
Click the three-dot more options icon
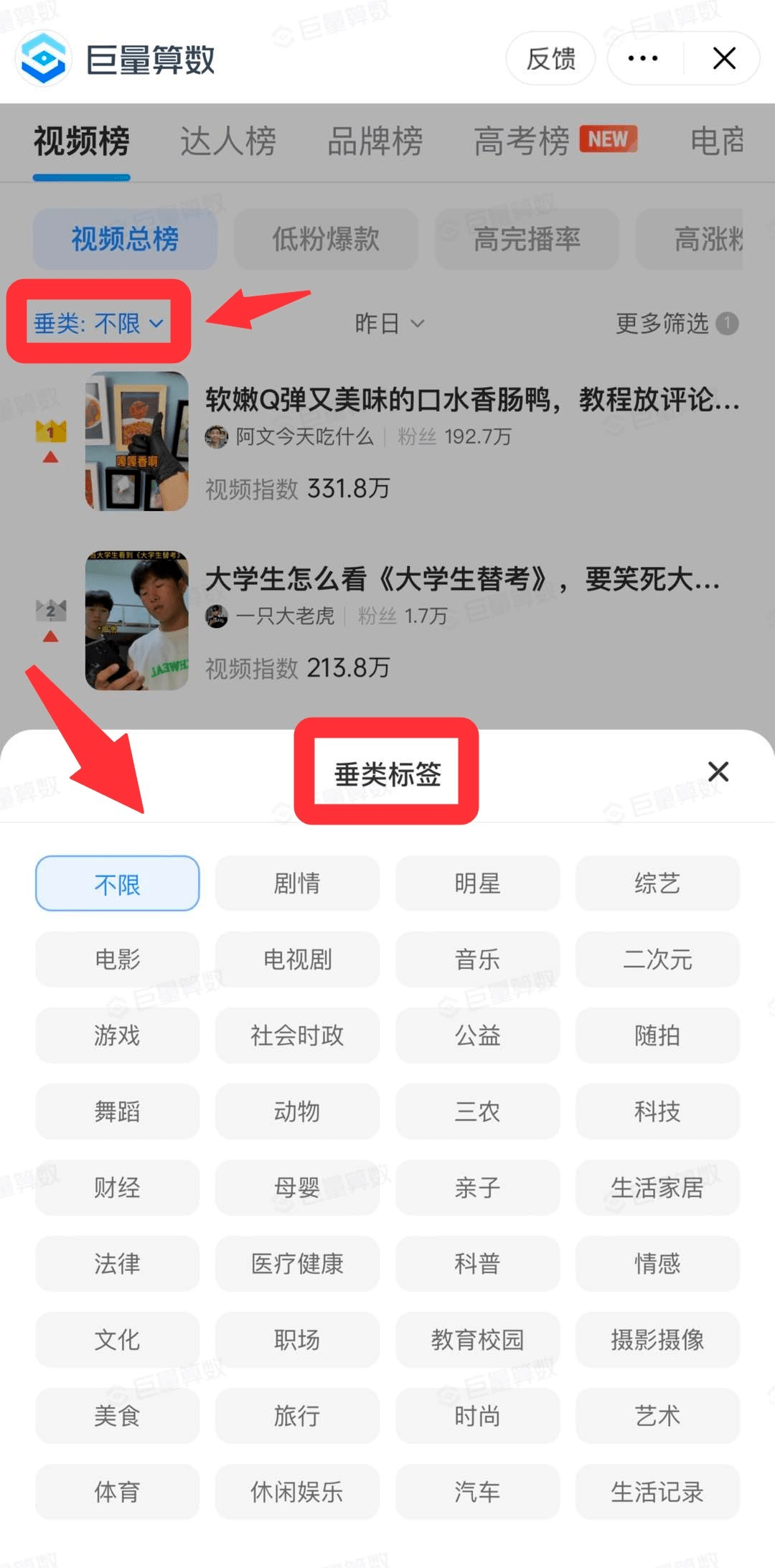[641, 57]
